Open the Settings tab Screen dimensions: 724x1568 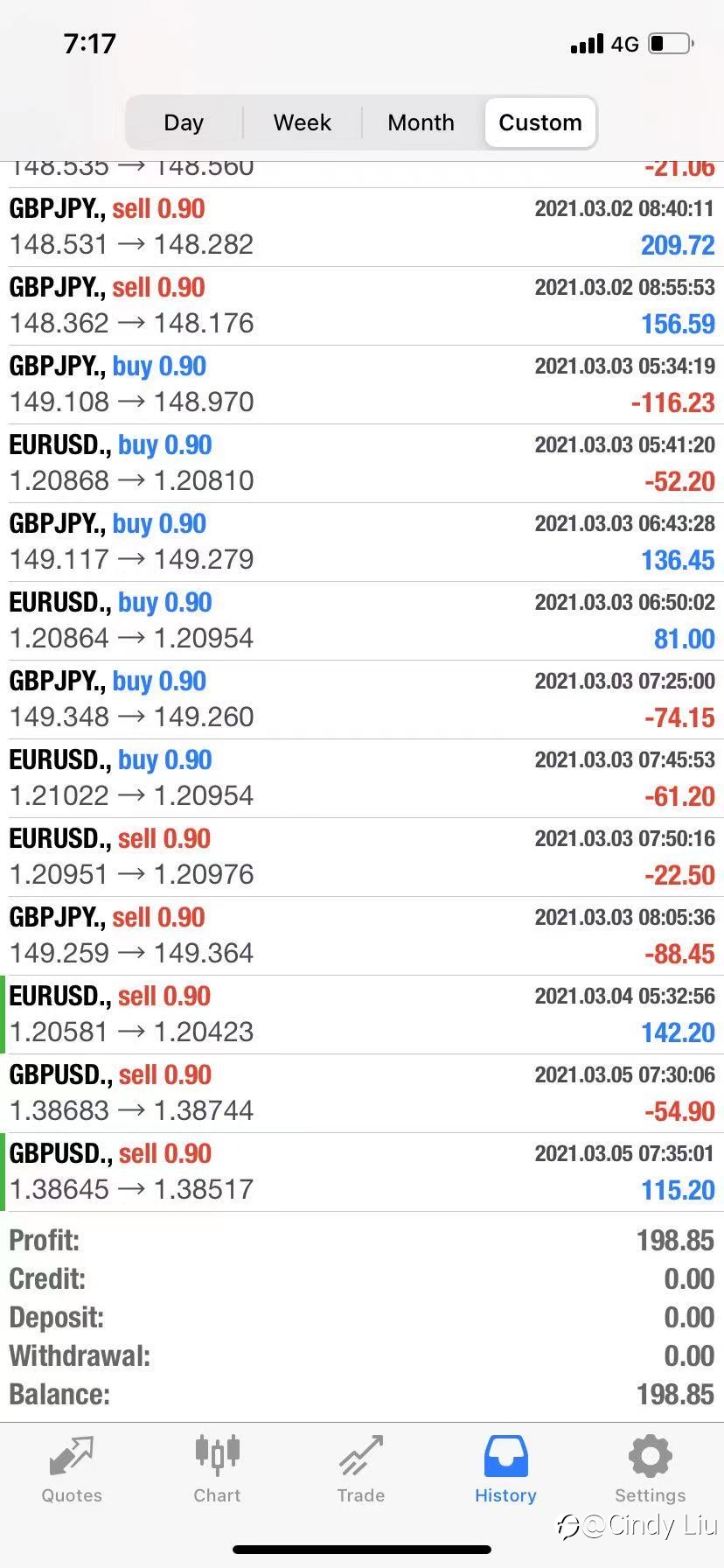tap(651, 1470)
